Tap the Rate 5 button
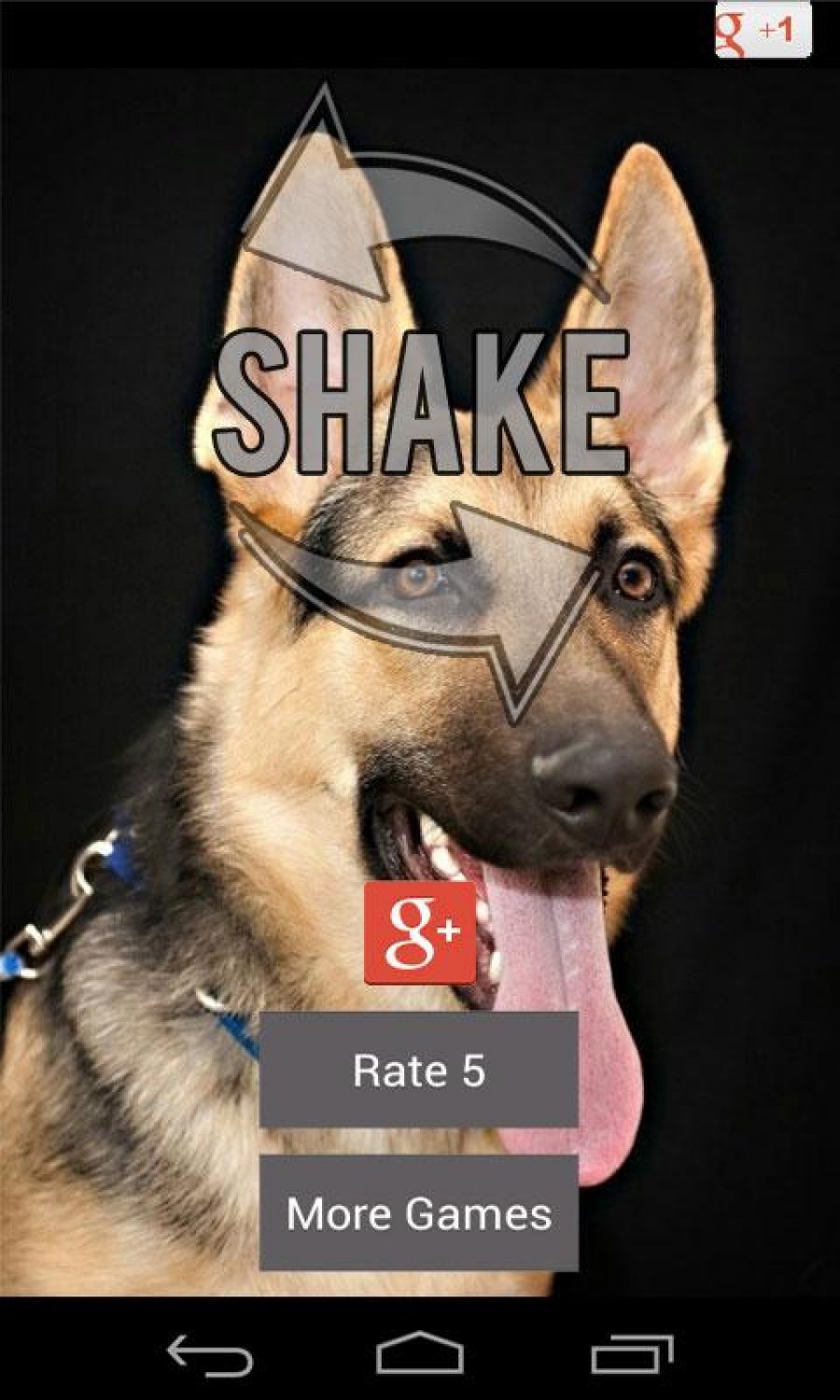This screenshot has height=1400, width=840. [x=419, y=1070]
